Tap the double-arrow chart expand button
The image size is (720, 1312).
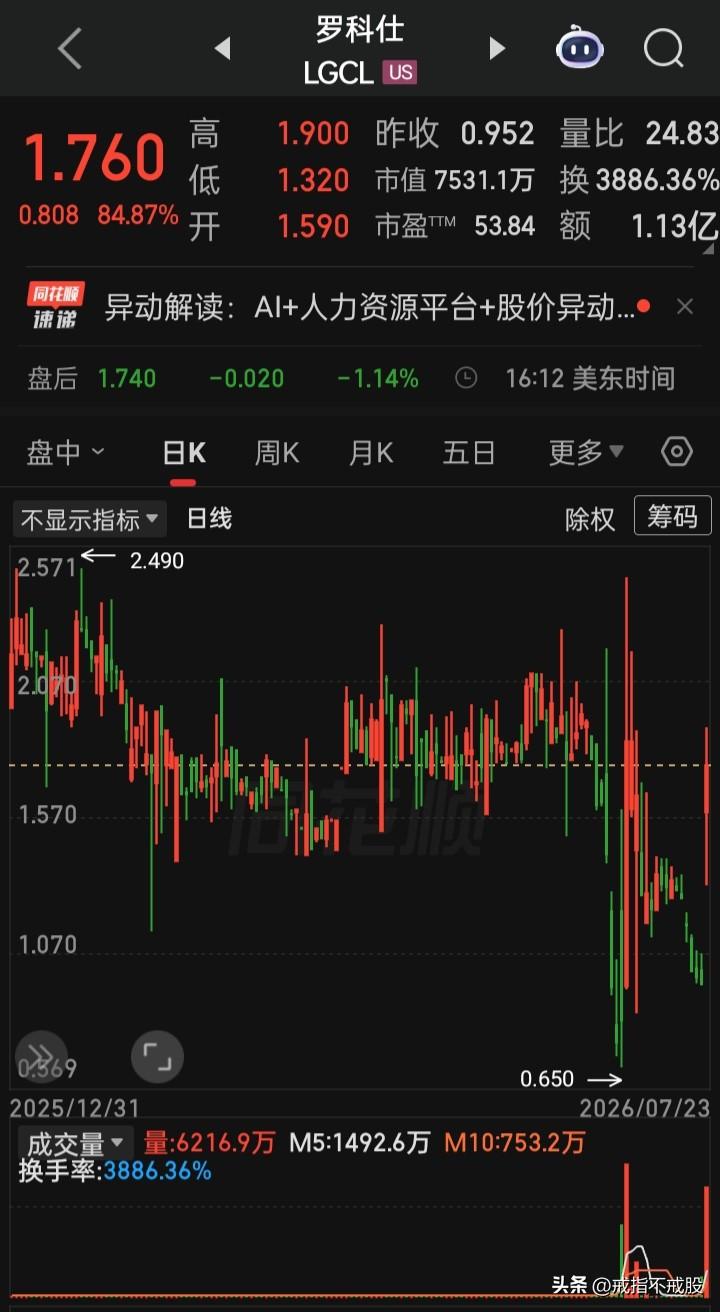[x=41, y=1057]
